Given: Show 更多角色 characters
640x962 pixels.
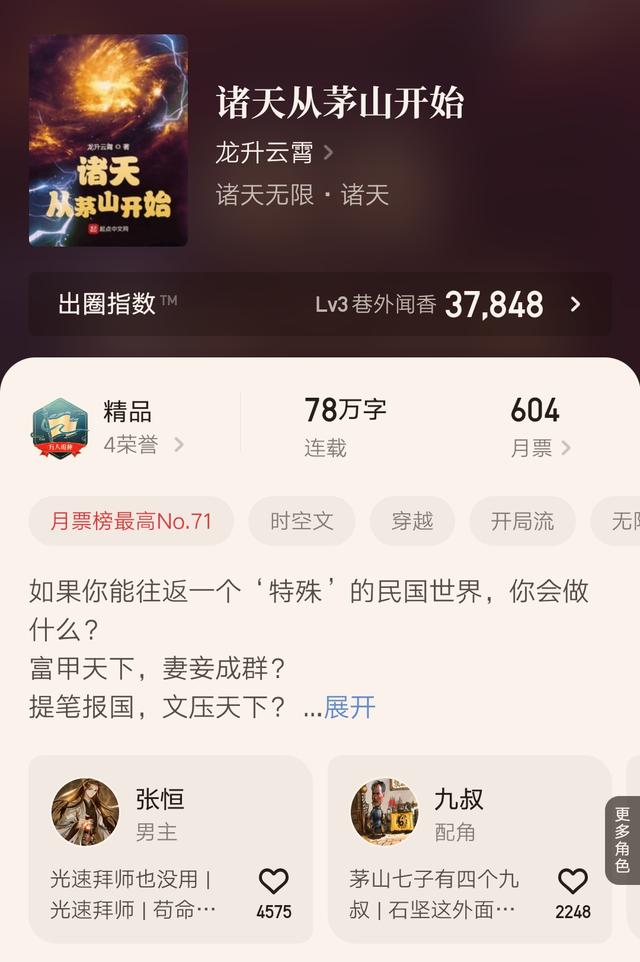Looking at the screenshot, I should 622,840.
